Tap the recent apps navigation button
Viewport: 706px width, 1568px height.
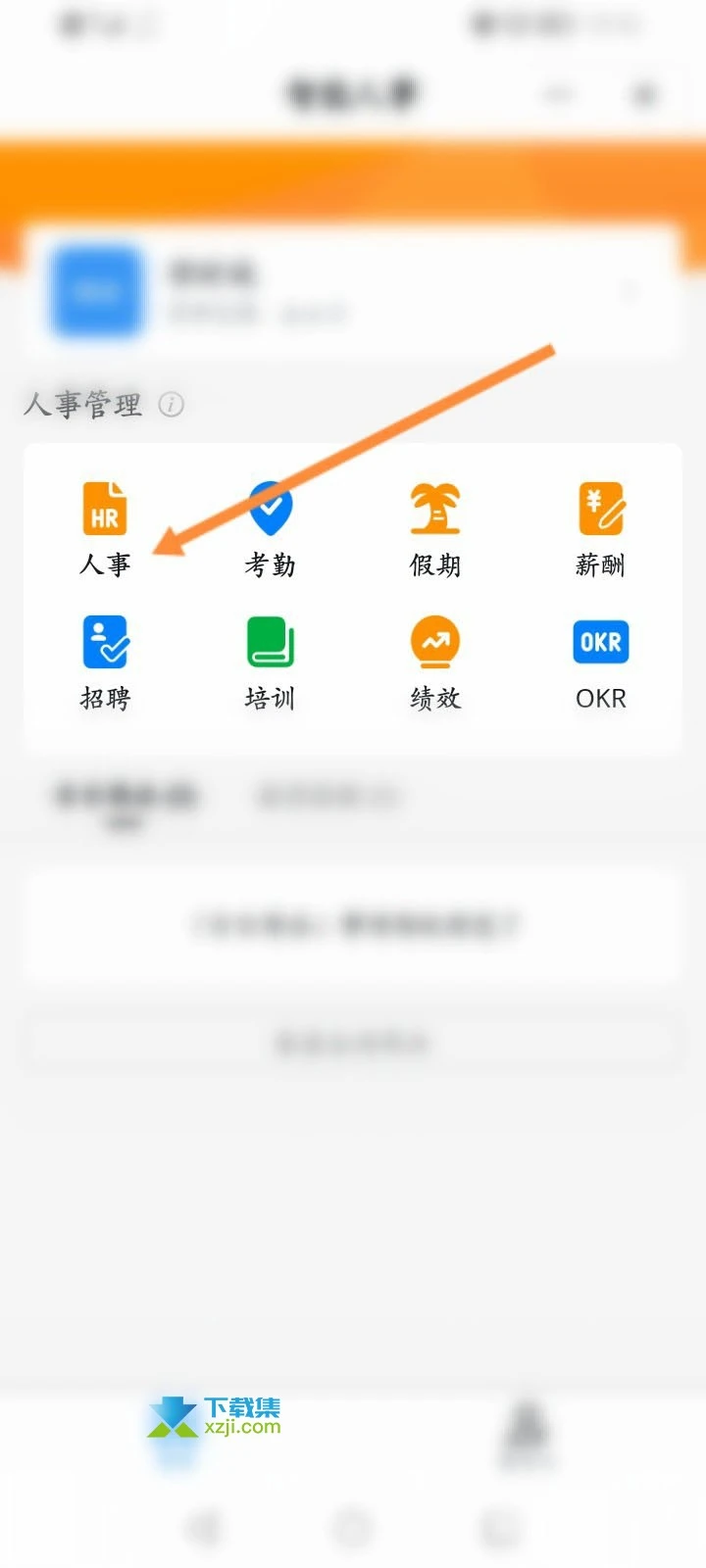coord(500,1526)
